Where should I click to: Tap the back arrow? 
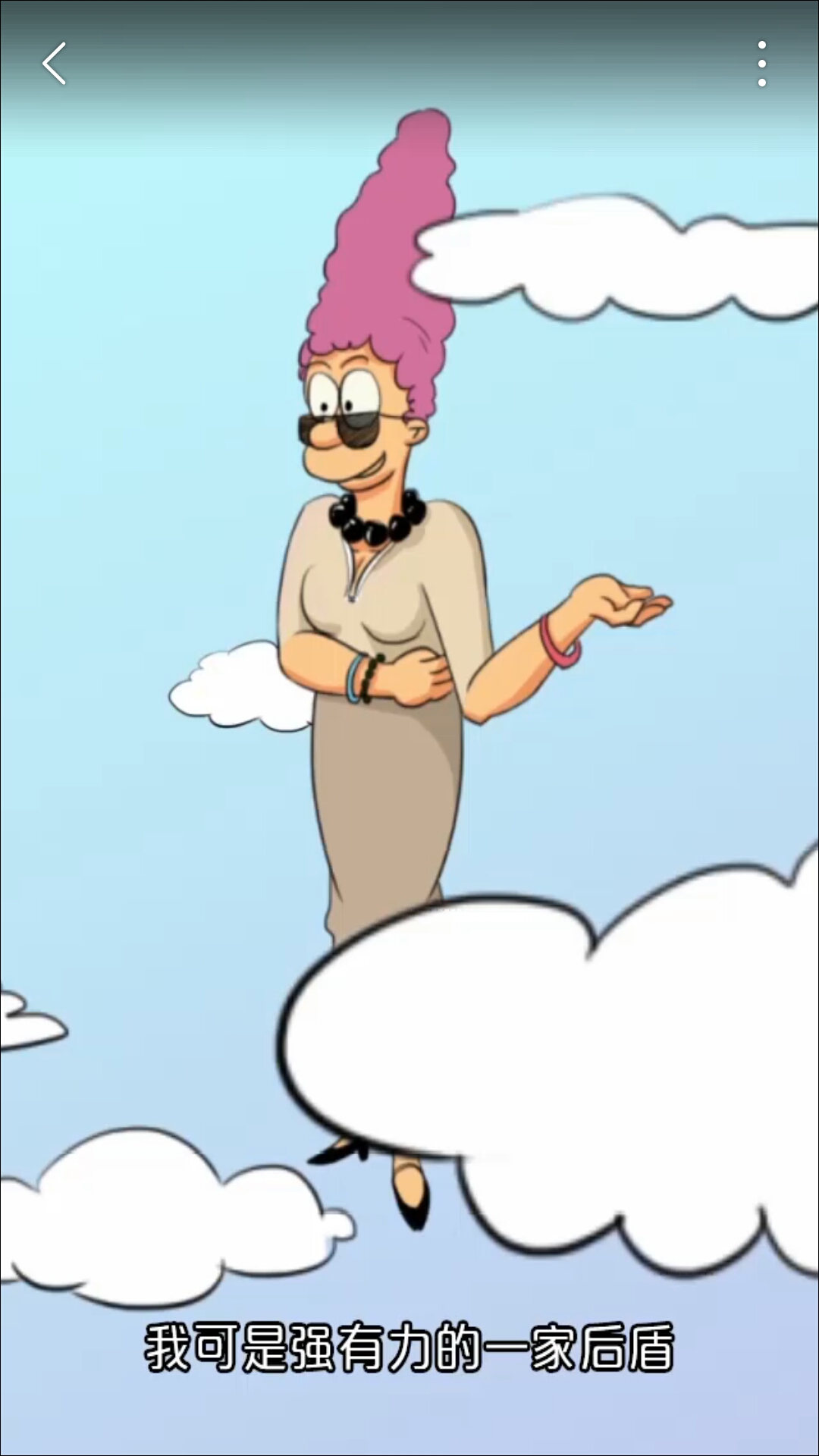click(x=54, y=64)
